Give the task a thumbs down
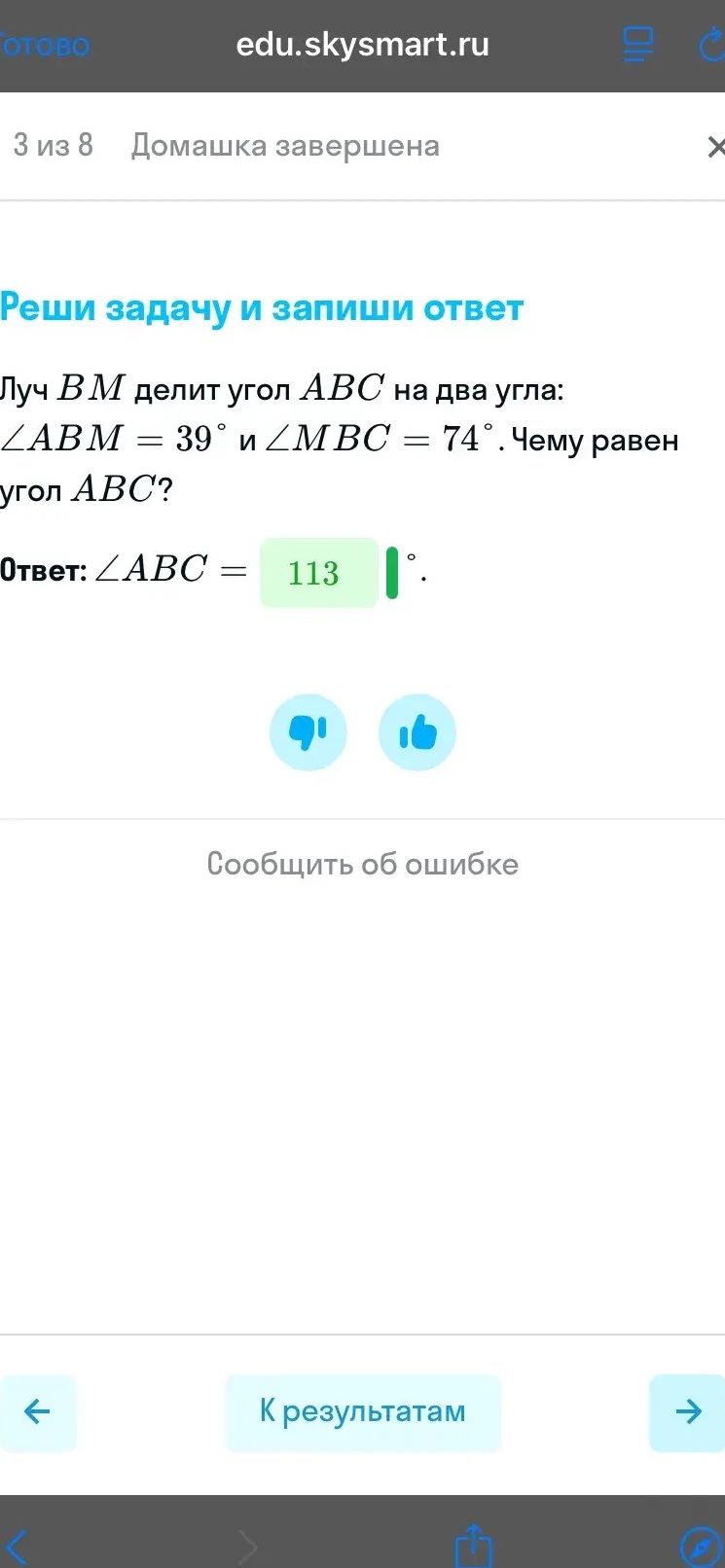This screenshot has width=725, height=1568. 308,732
